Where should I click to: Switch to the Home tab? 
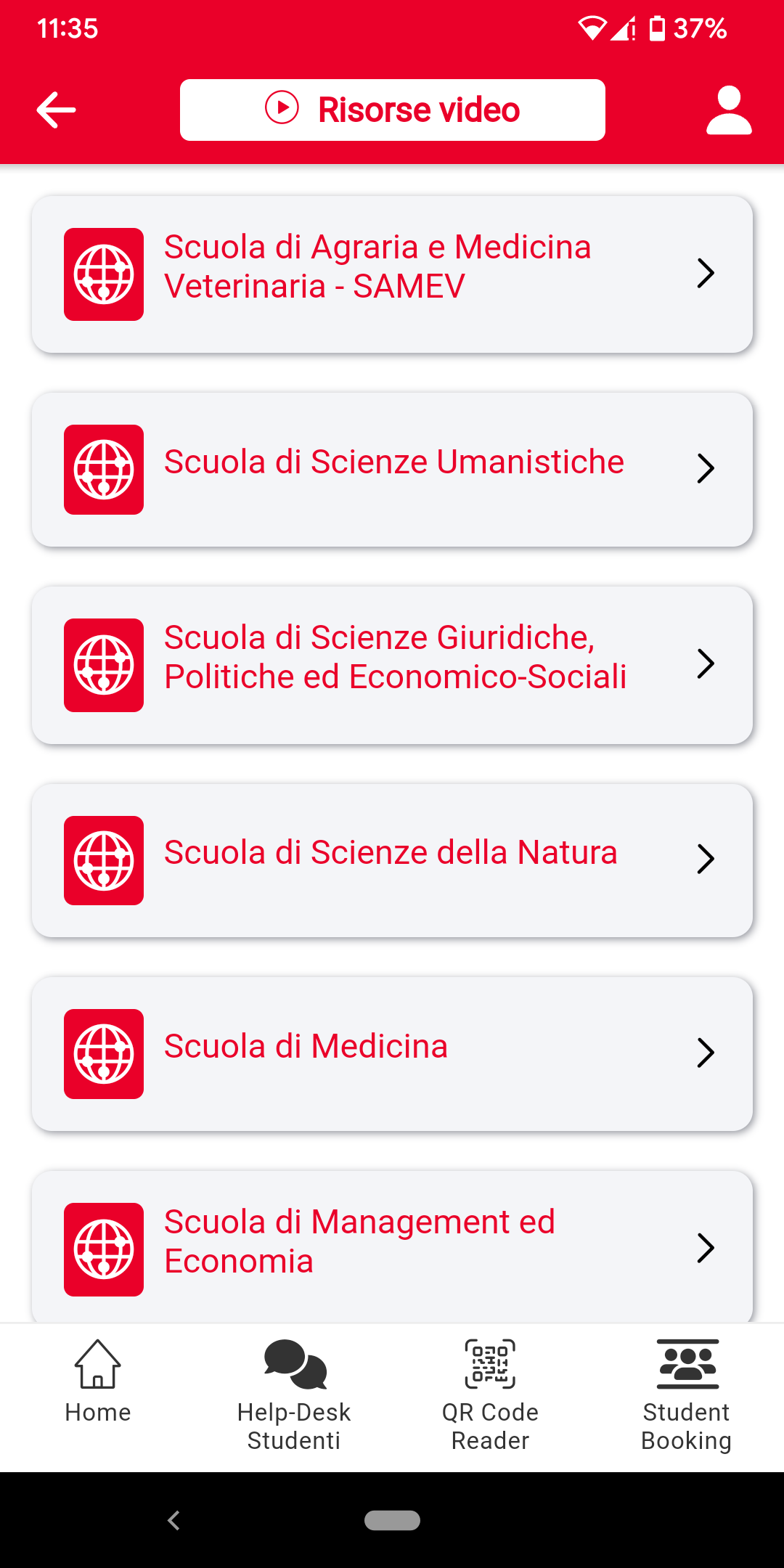[98, 1383]
